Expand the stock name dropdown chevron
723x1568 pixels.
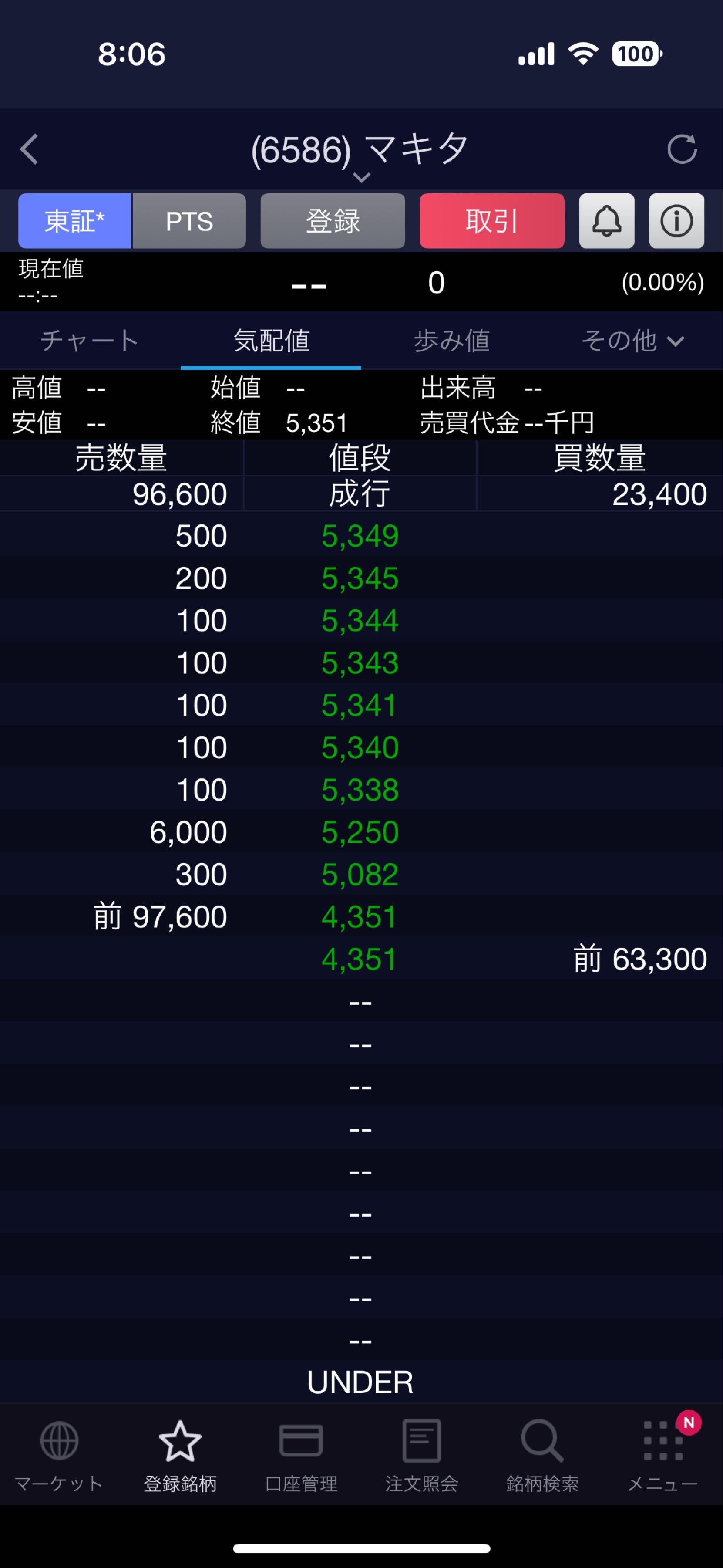point(361,178)
